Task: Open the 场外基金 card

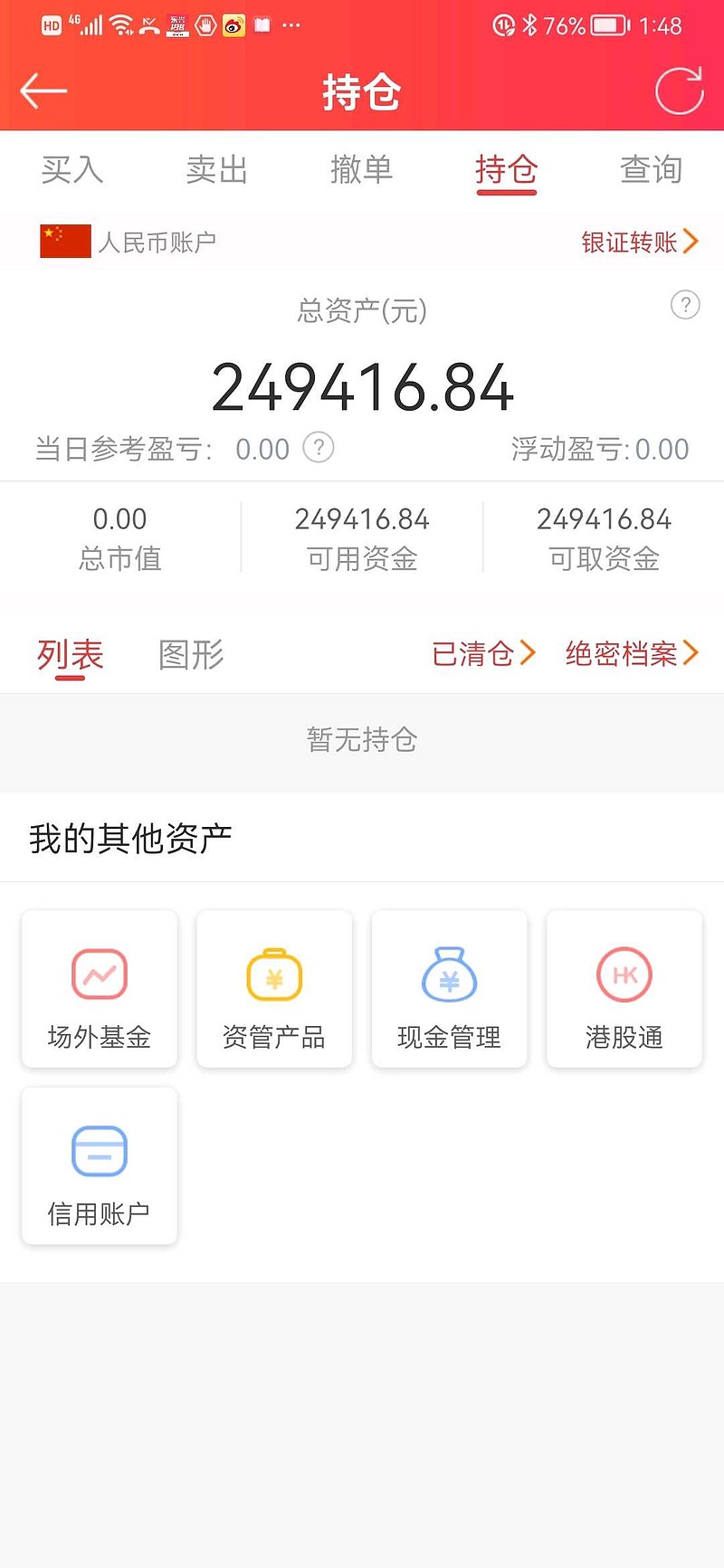Action: point(100,989)
